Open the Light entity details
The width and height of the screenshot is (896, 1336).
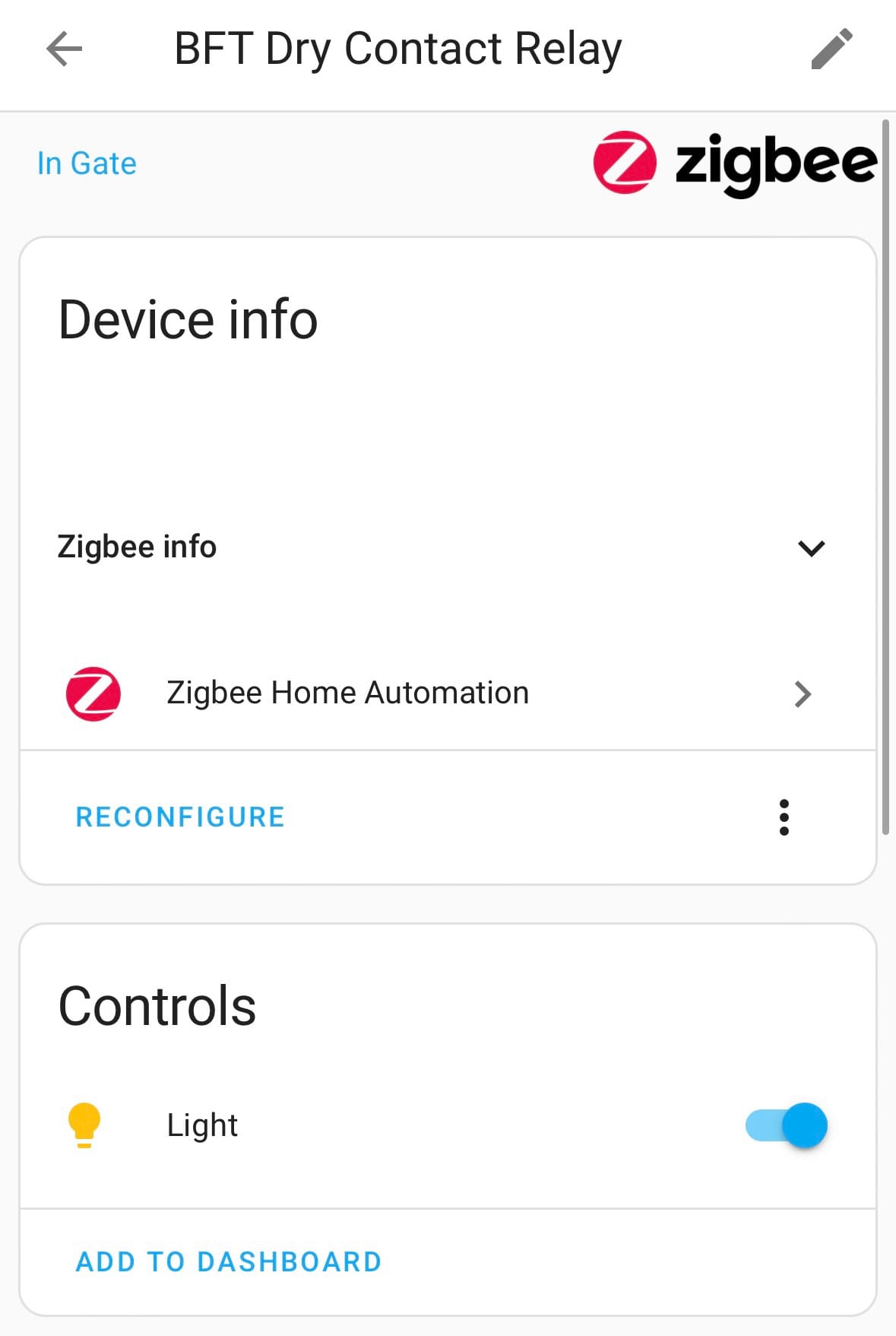[x=202, y=1125]
